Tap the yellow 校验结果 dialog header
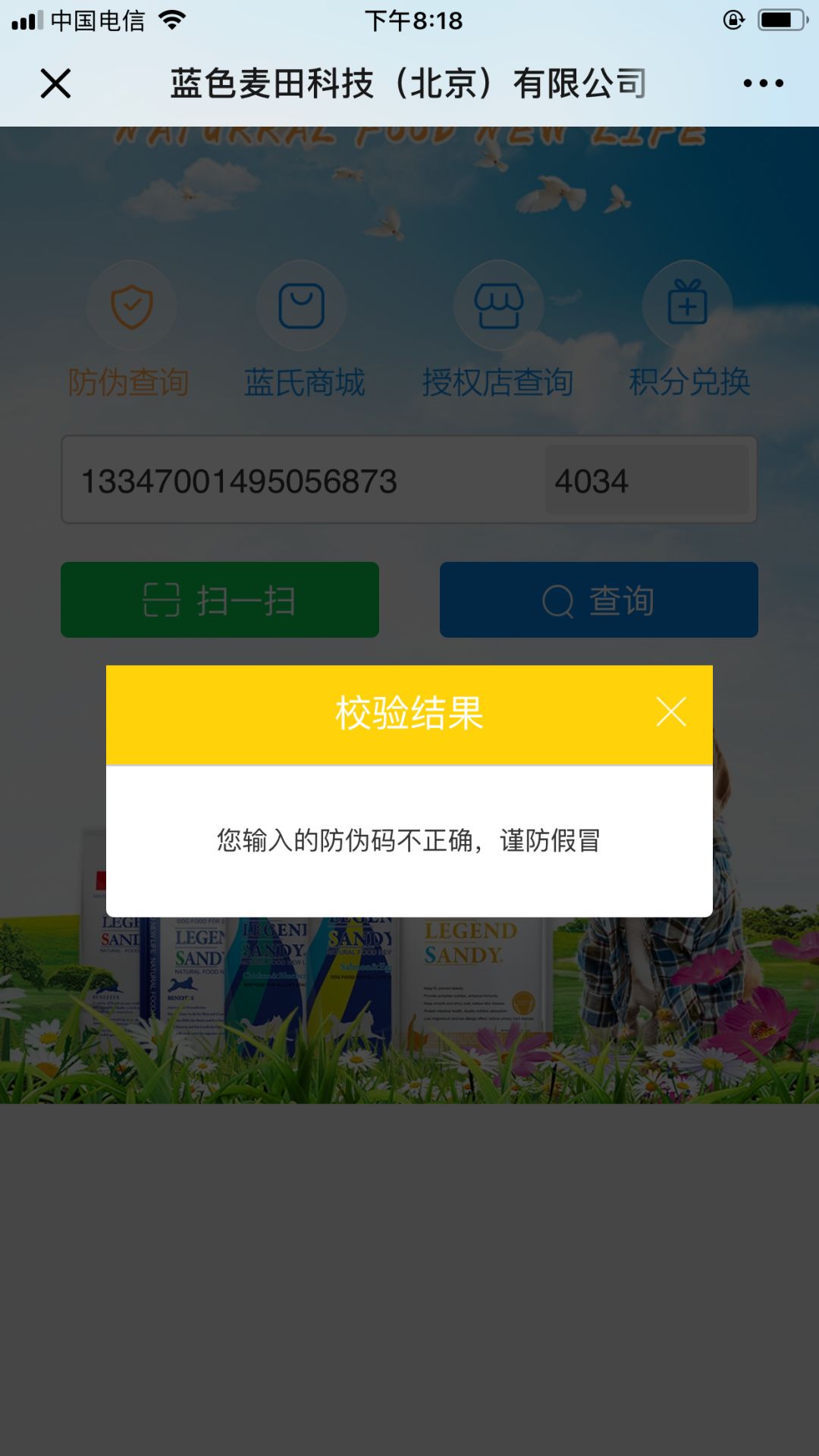Image resolution: width=819 pixels, height=1456 pixels. pyautogui.click(x=409, y=711)
